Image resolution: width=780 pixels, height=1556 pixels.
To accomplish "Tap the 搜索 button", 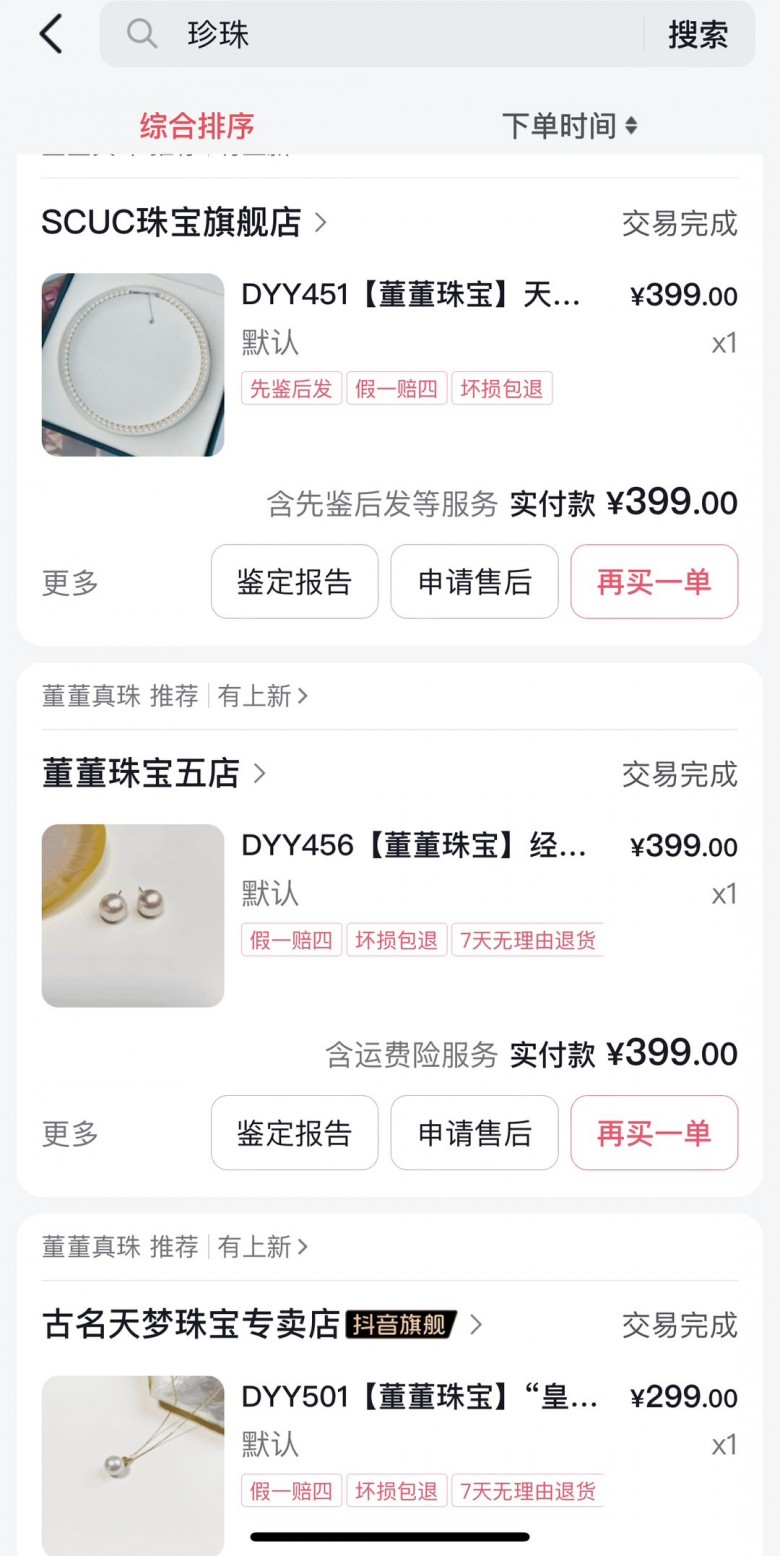I will [x=698, y=35].
